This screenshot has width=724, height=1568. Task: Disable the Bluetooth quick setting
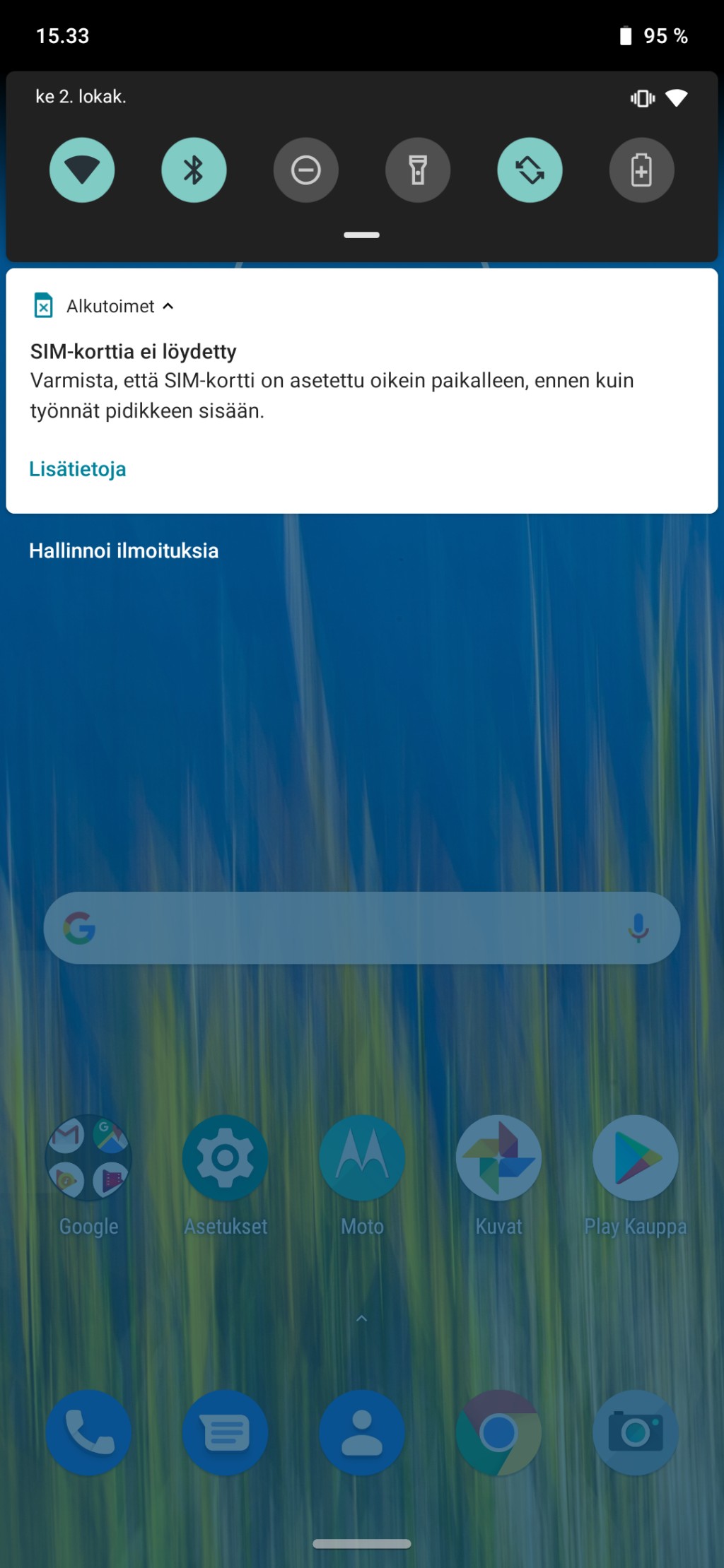[194, 170]
